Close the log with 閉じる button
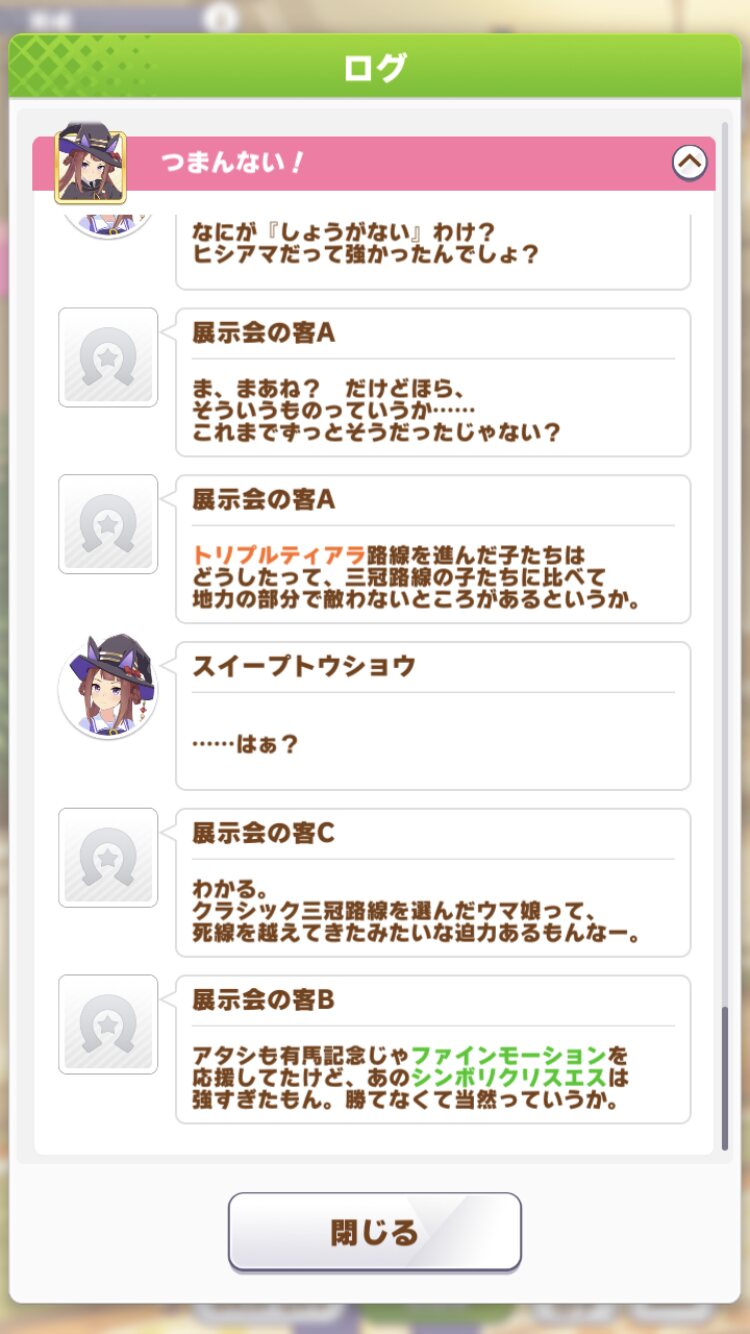Image resolution: width=750 pixels, height=1334 pixels. click(x=374, y=1231)
